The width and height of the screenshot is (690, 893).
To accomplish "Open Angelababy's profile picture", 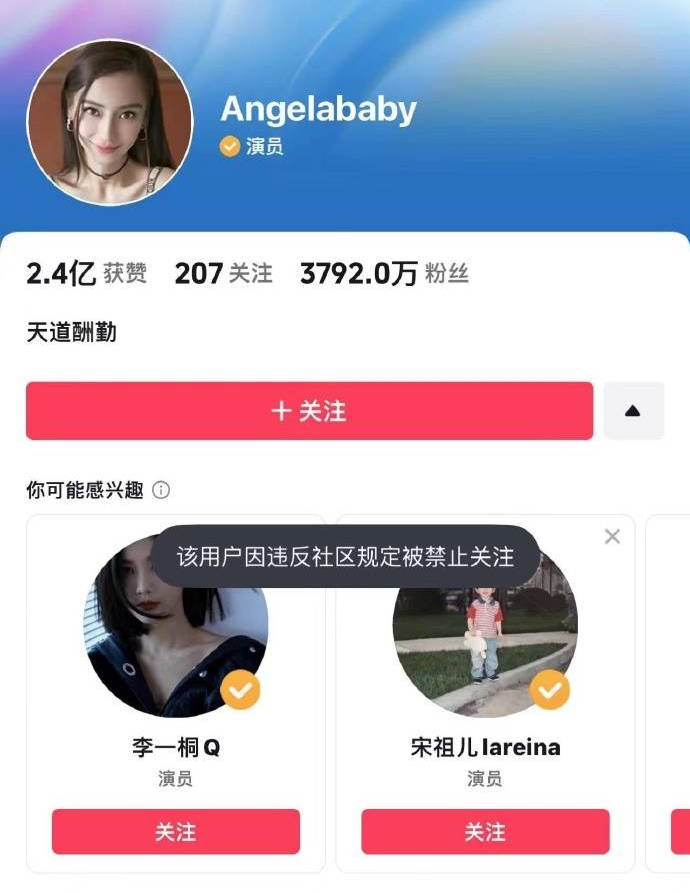I will click(x=109, y=123).
